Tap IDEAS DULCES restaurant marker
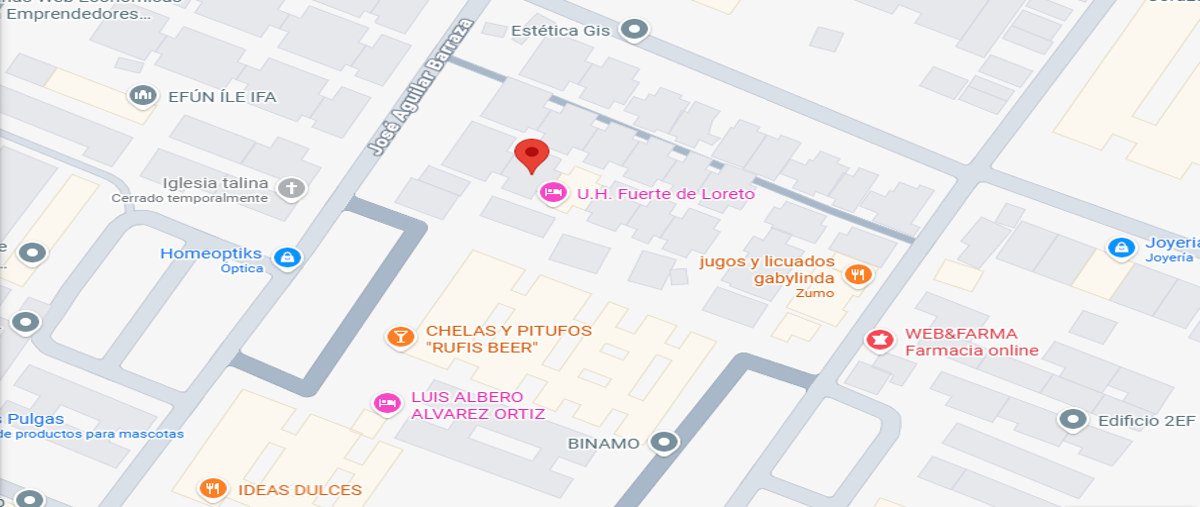This screenshot has height=507, width=1200. coord(212,489)
